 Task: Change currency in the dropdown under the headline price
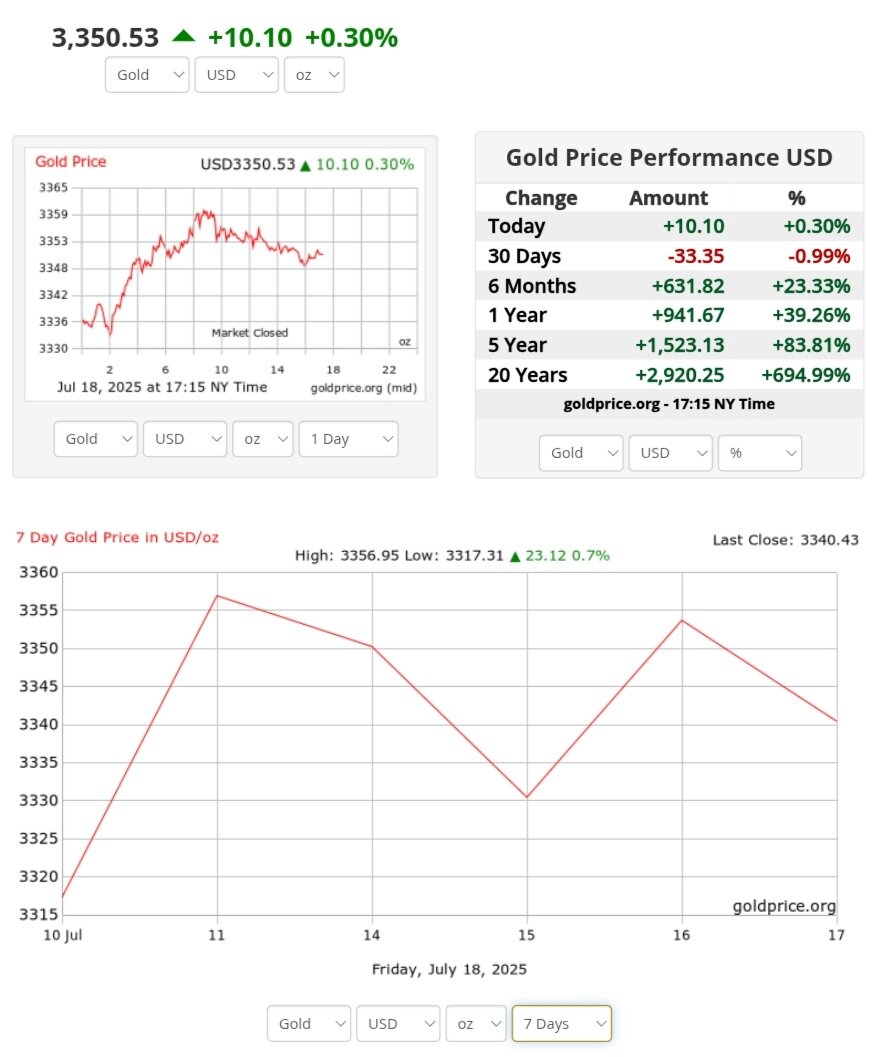tap(236, 75)
